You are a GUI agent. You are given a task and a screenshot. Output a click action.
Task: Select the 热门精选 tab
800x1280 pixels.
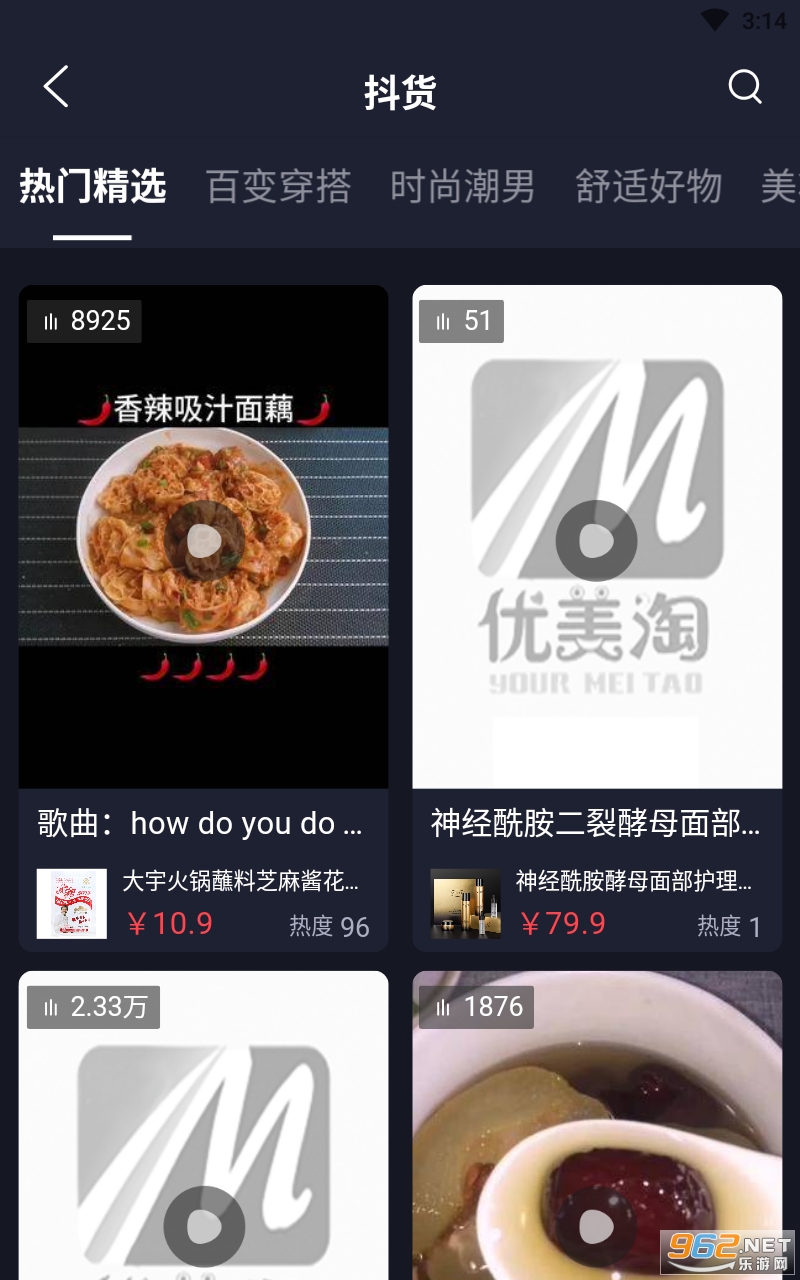coord(92,187)
